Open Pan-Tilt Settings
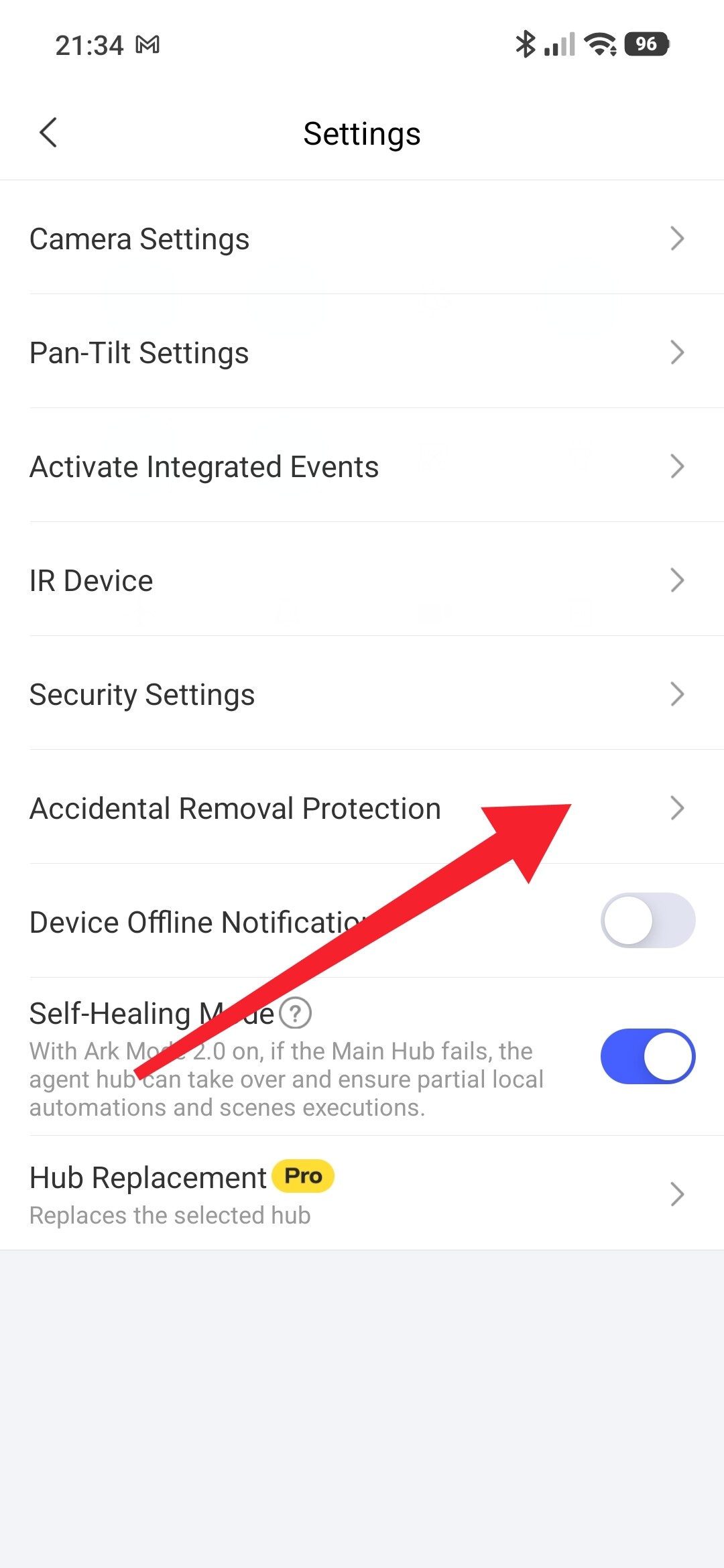 [362, 352]
